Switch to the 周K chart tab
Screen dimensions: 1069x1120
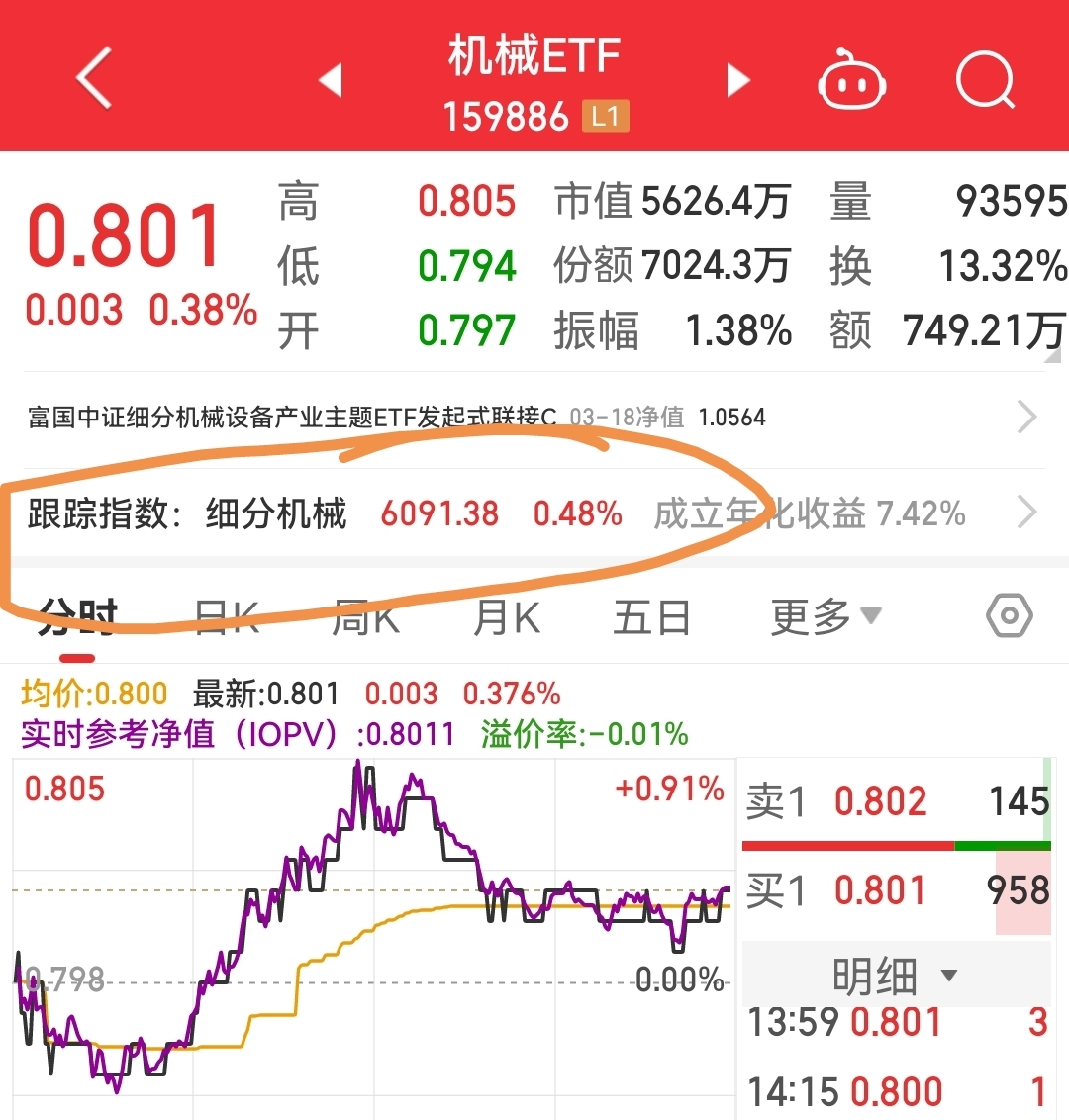coord(365,619)
